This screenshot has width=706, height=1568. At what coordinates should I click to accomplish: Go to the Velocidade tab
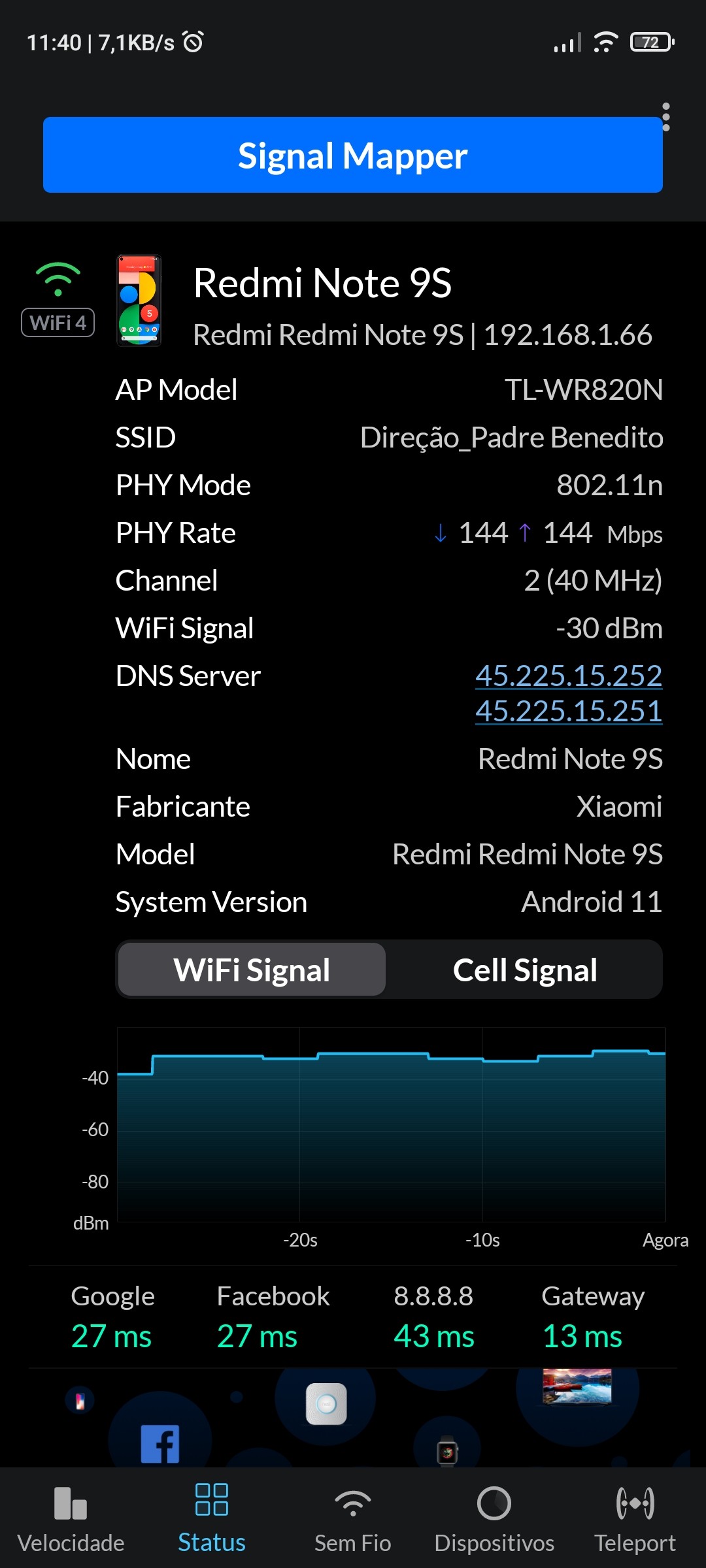pyautogui.click(x=71, y=1518)
